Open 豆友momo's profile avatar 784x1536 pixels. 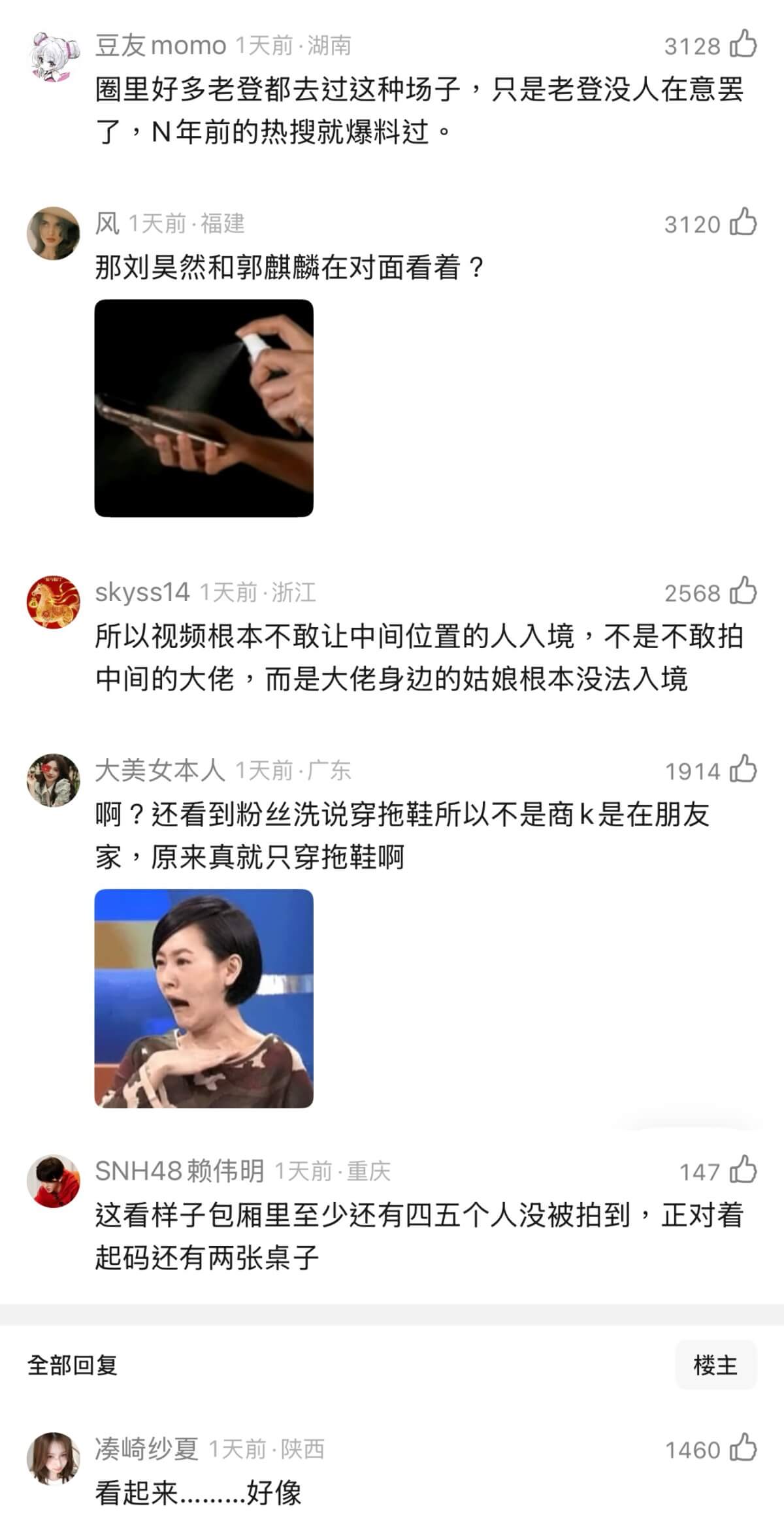click(54, 56)
